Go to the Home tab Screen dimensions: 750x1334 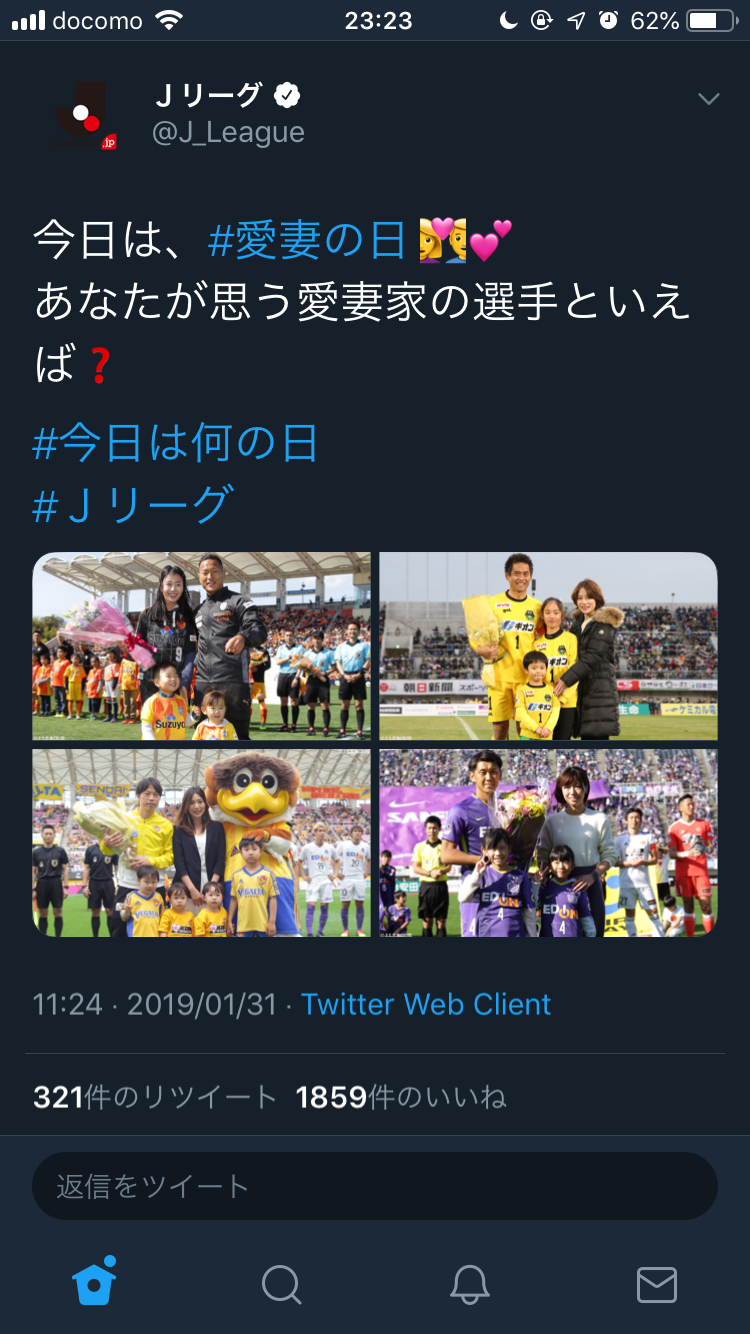click(94, 1283)
